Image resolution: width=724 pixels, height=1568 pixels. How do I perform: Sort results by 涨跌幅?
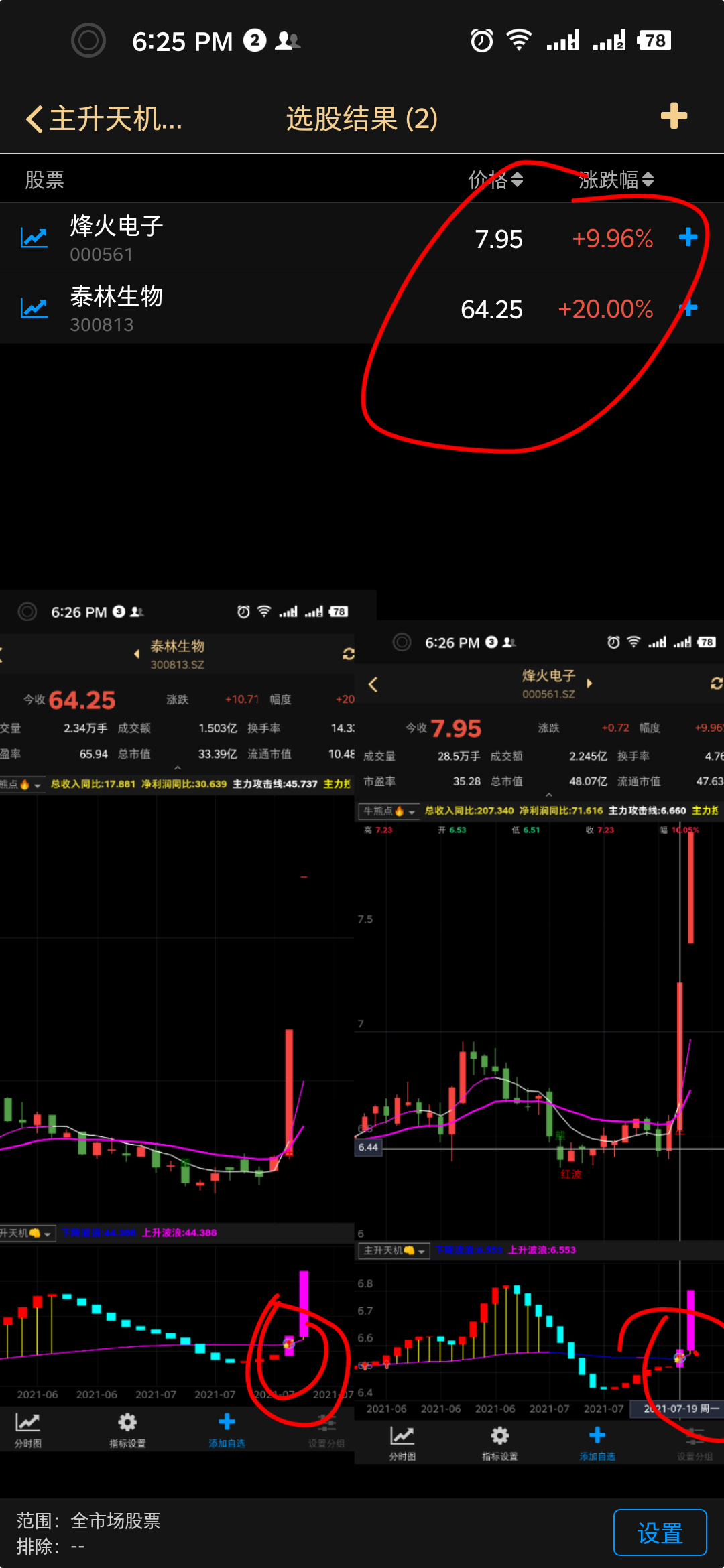[x=615, y=180]
